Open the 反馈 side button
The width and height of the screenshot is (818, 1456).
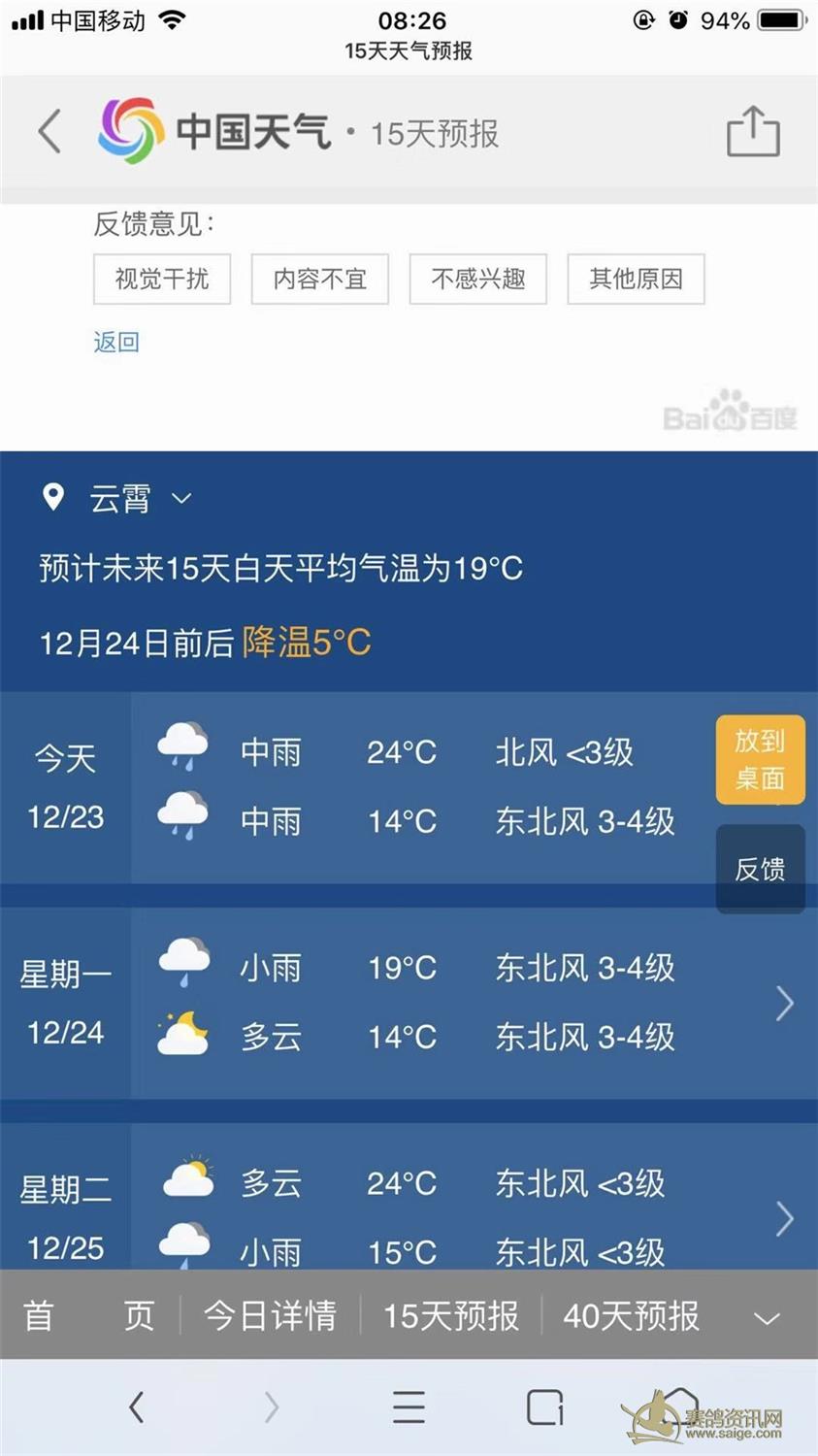point(760,869)
